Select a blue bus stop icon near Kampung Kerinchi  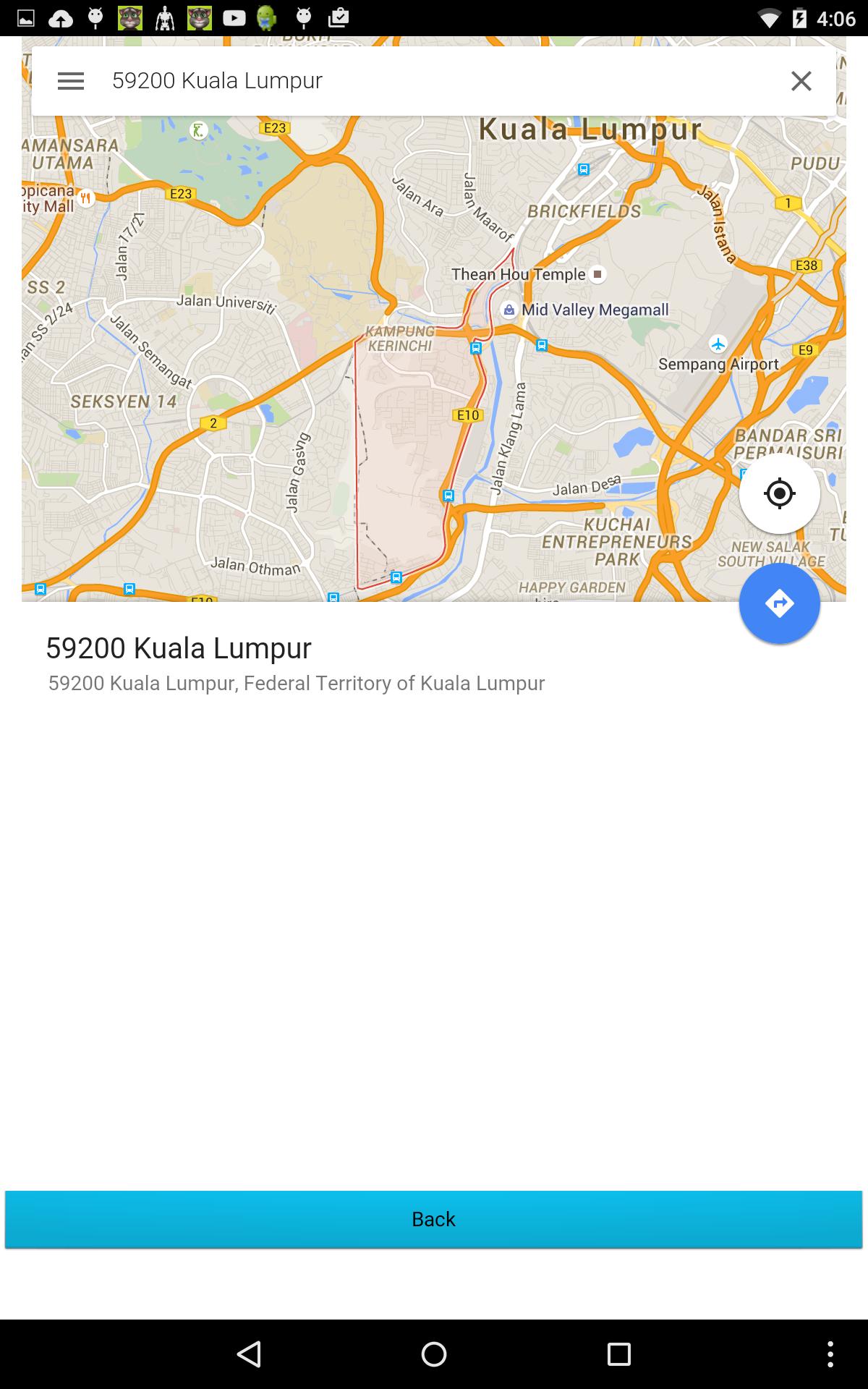475,348
